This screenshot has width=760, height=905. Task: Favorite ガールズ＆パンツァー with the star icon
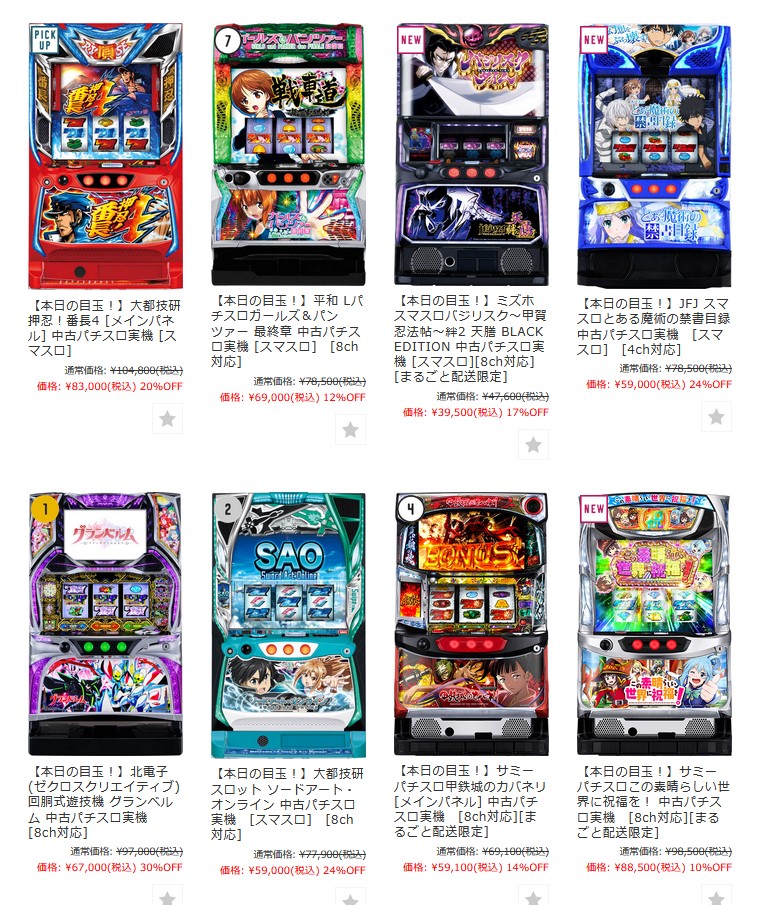(x=350, y=430)
